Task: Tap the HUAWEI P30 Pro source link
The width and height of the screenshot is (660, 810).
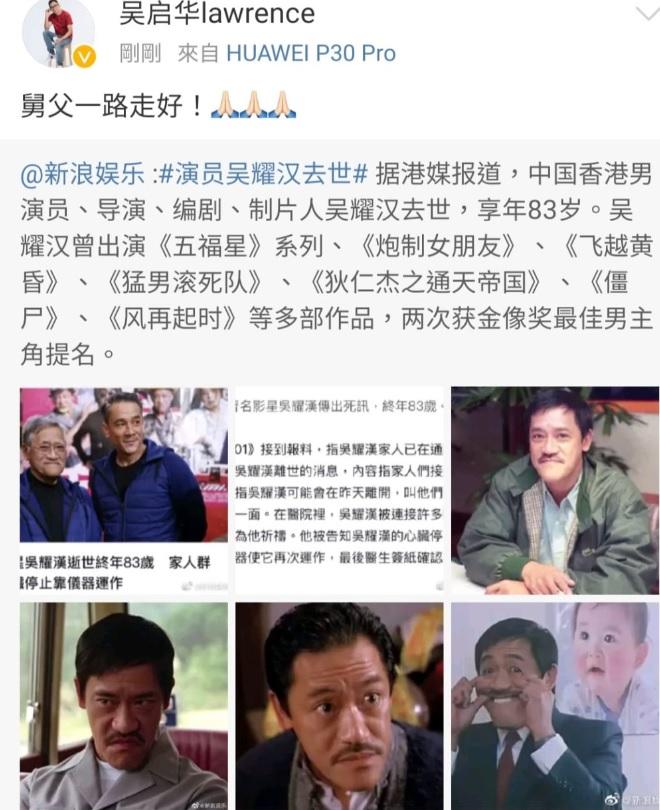Action: click(x=310, y=54)
